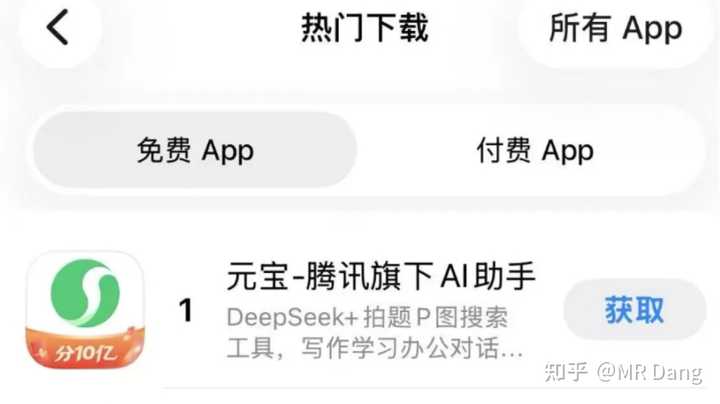
Task: Switch to the 免费 App tab
Action: [195, 151]
